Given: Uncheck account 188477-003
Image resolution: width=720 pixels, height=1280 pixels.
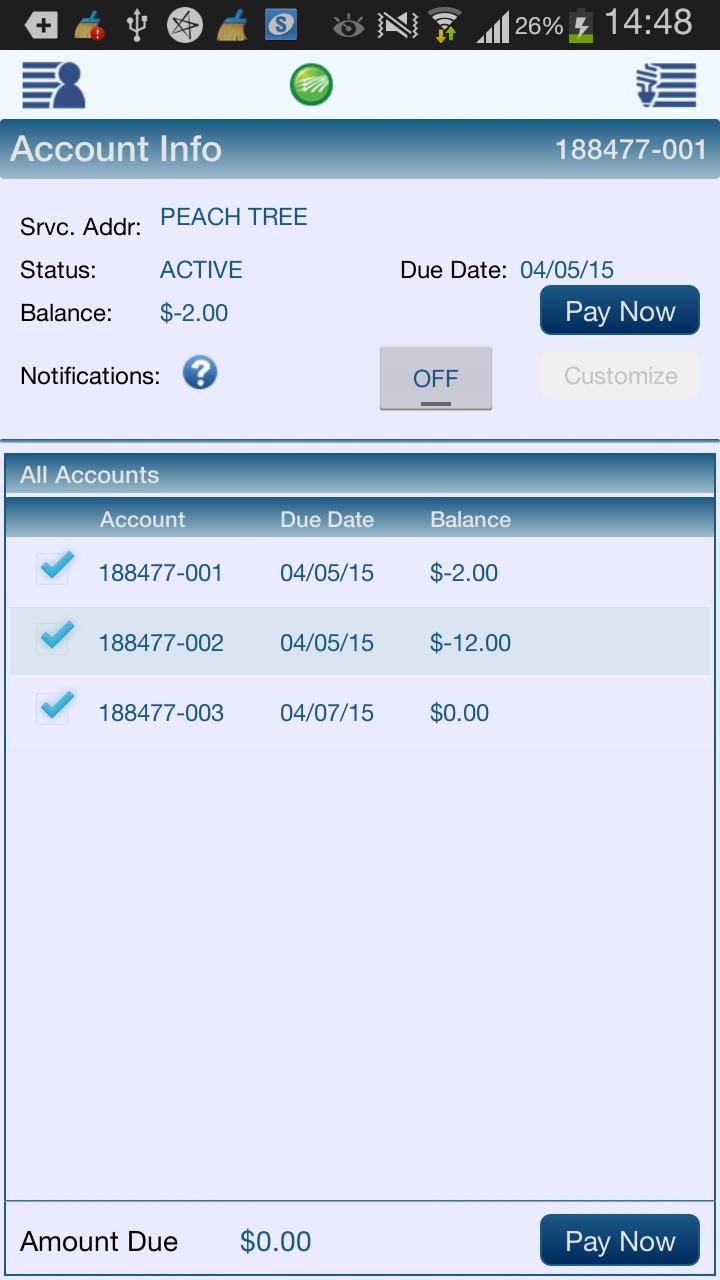Looking at the screenshot, I should (x=54, y=708).
